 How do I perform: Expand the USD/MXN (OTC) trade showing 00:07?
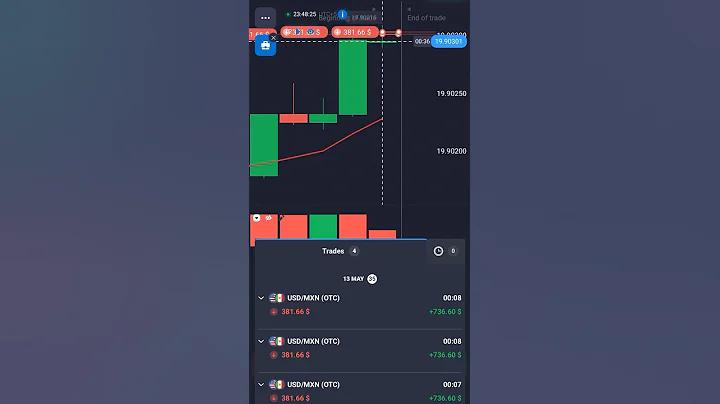[262, 384]
